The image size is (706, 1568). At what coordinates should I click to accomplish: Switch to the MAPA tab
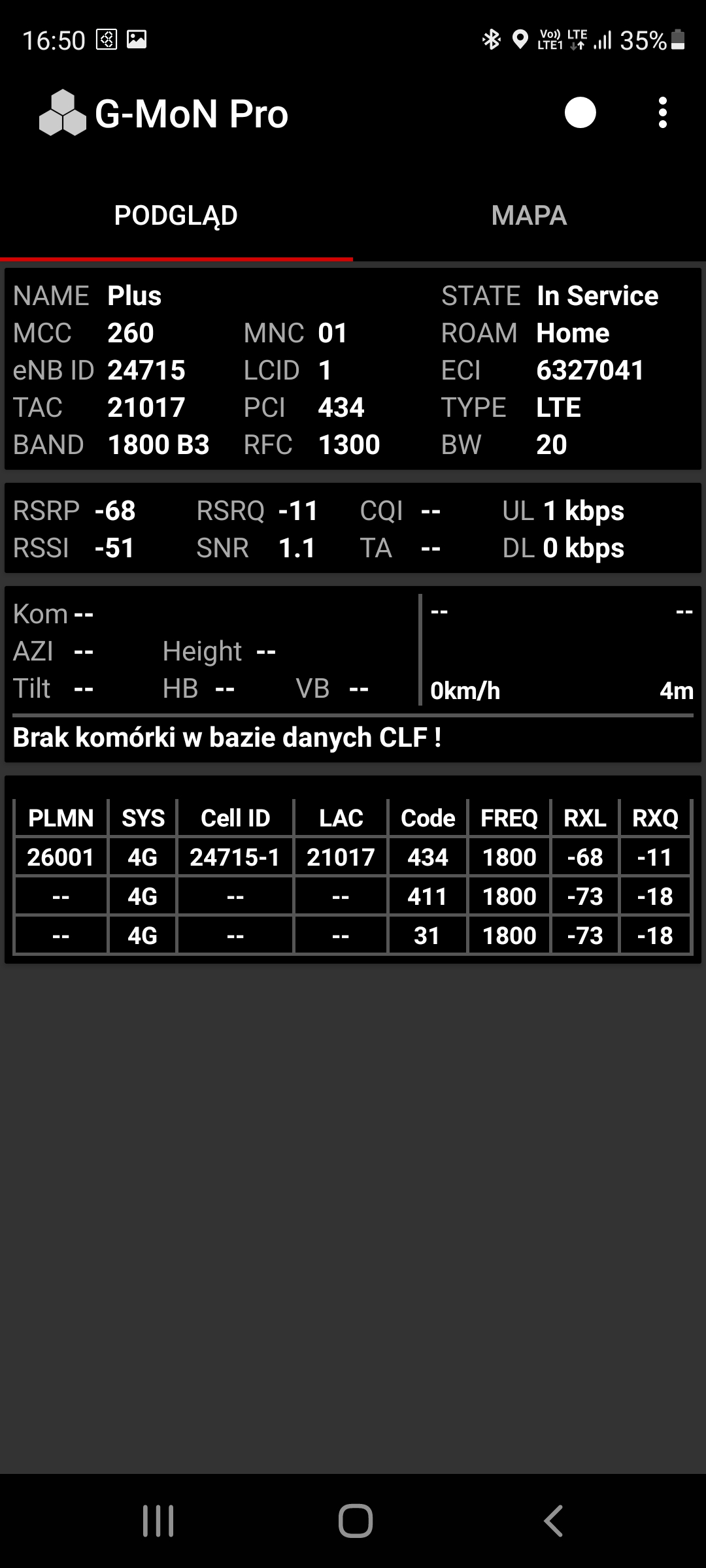(529, 216)
